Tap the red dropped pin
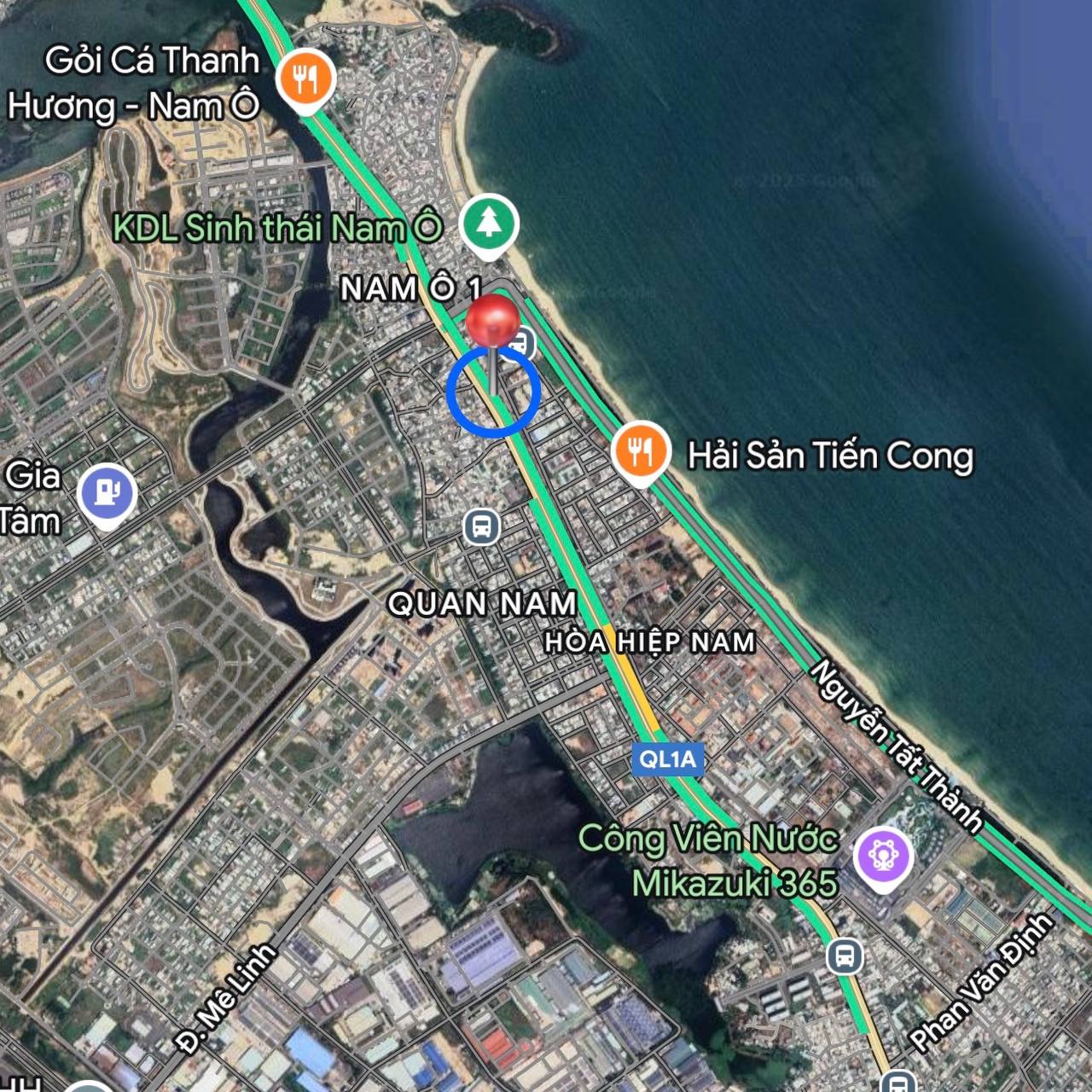Image resolution: width=1092 pixels, height=1092 pixels. click(x=493, y=322)
